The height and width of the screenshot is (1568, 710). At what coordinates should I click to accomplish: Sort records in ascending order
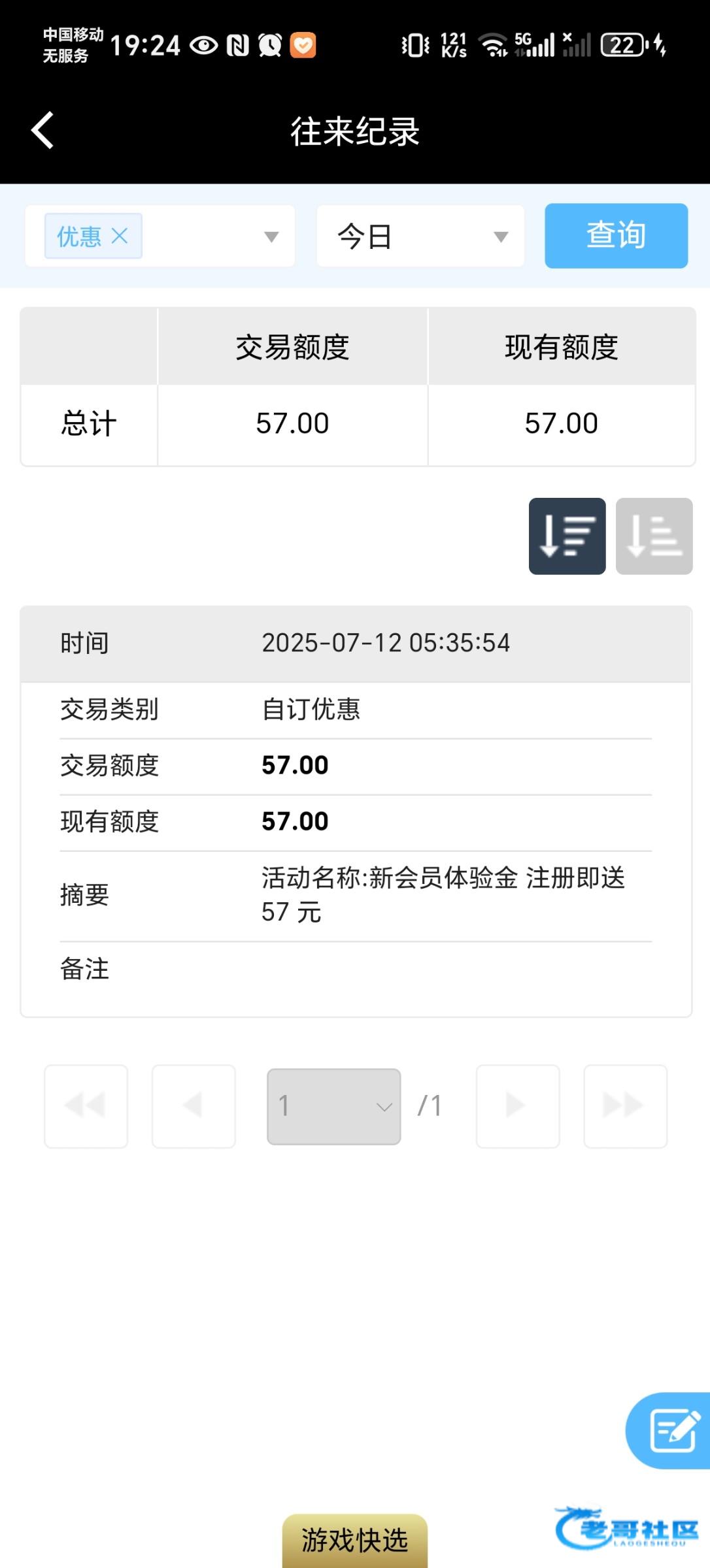(654, 536)
